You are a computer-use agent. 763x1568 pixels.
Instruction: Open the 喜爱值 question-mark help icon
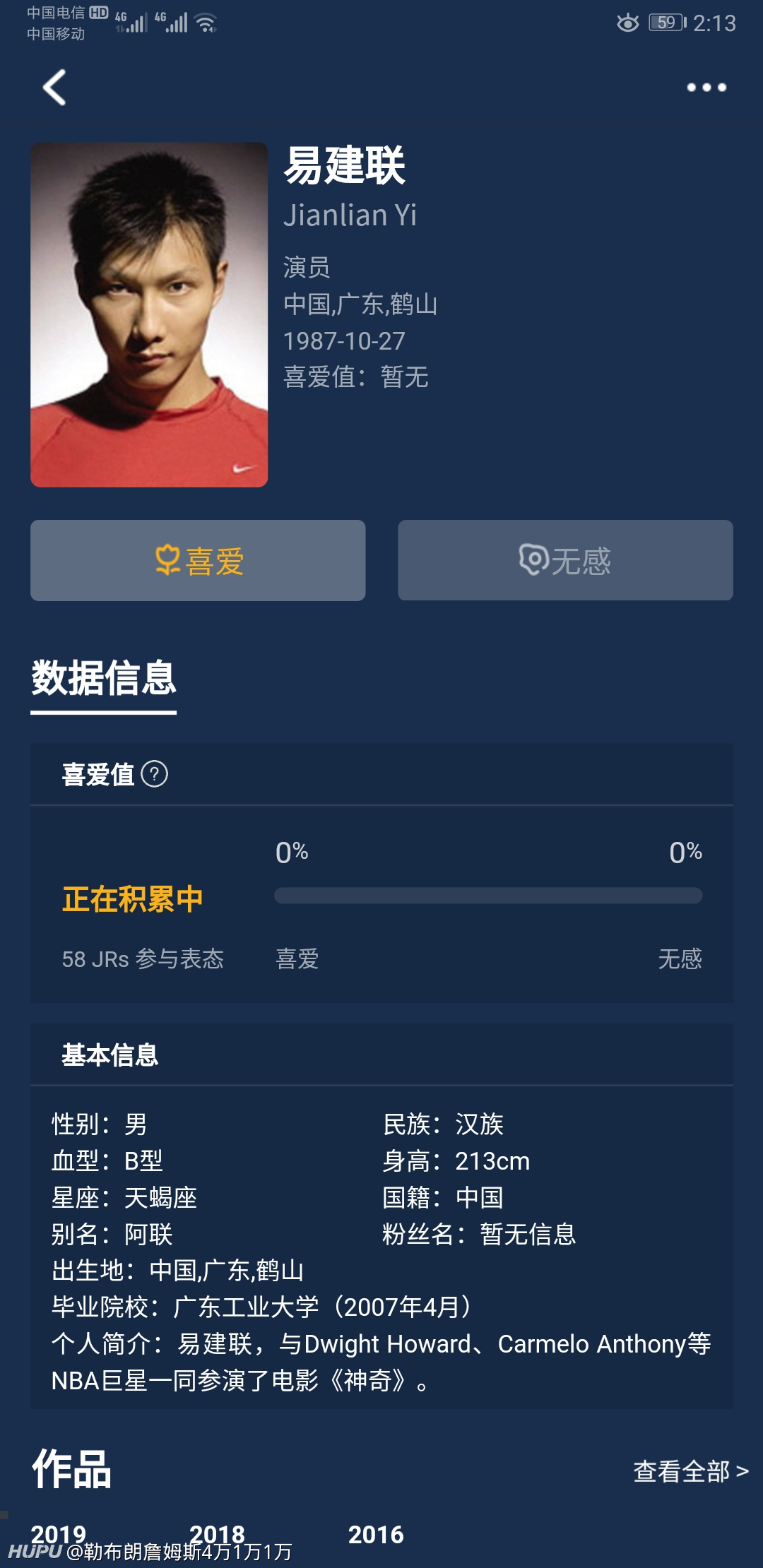(155, 774)
